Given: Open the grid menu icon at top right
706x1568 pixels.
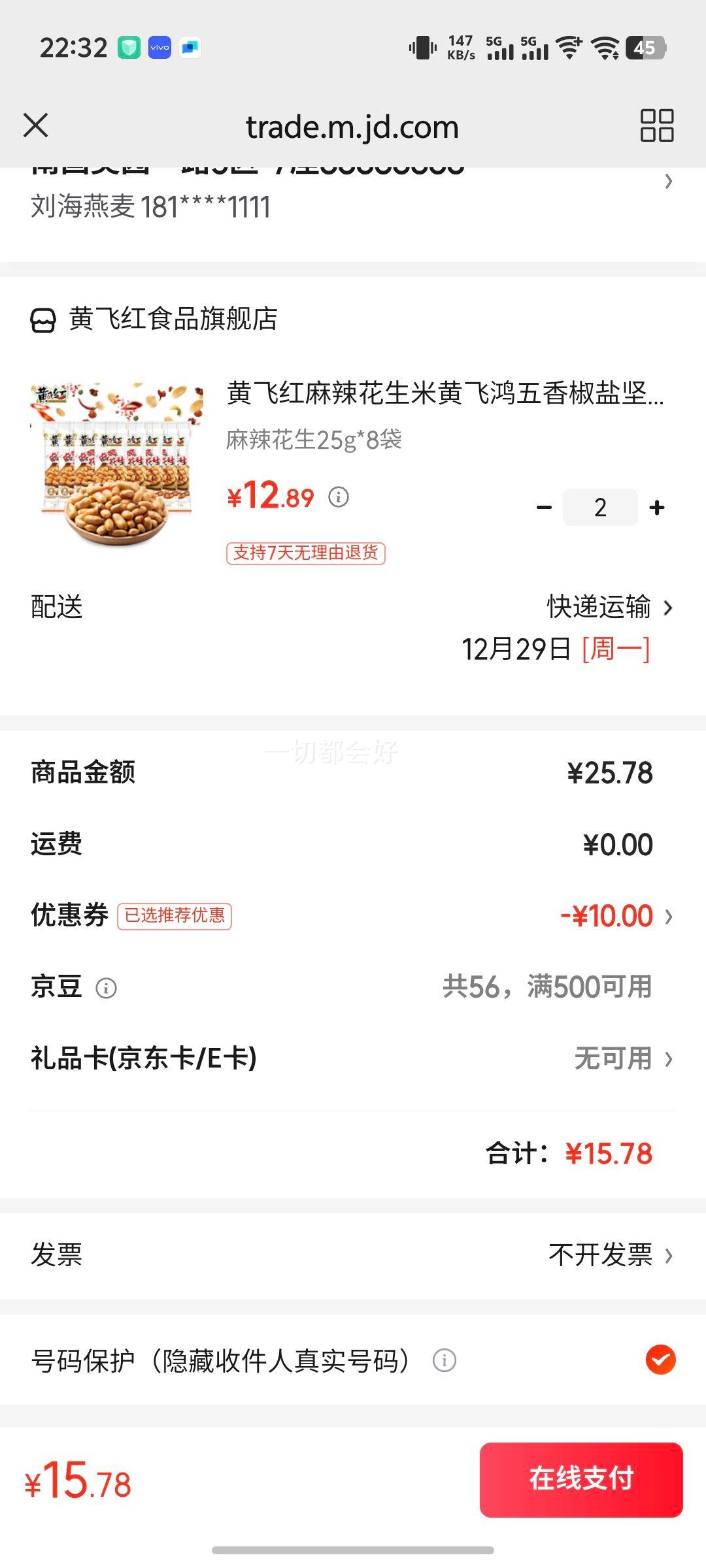Looking at the screenshot, I should click(x=656, y=125).
